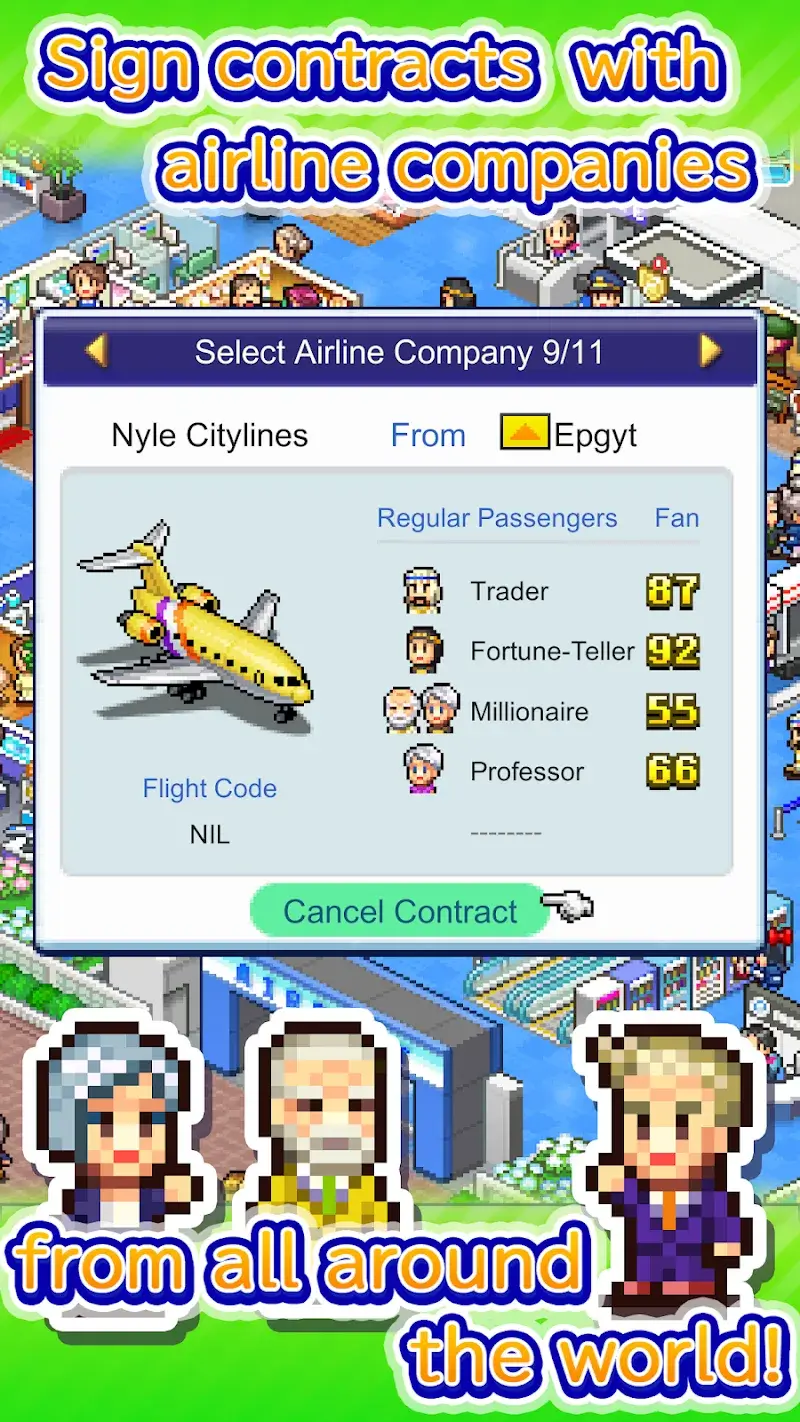The height and width of the screenshot is (1422, 800).
Task: Go to the previous airline company
Action: pos(93,352)
